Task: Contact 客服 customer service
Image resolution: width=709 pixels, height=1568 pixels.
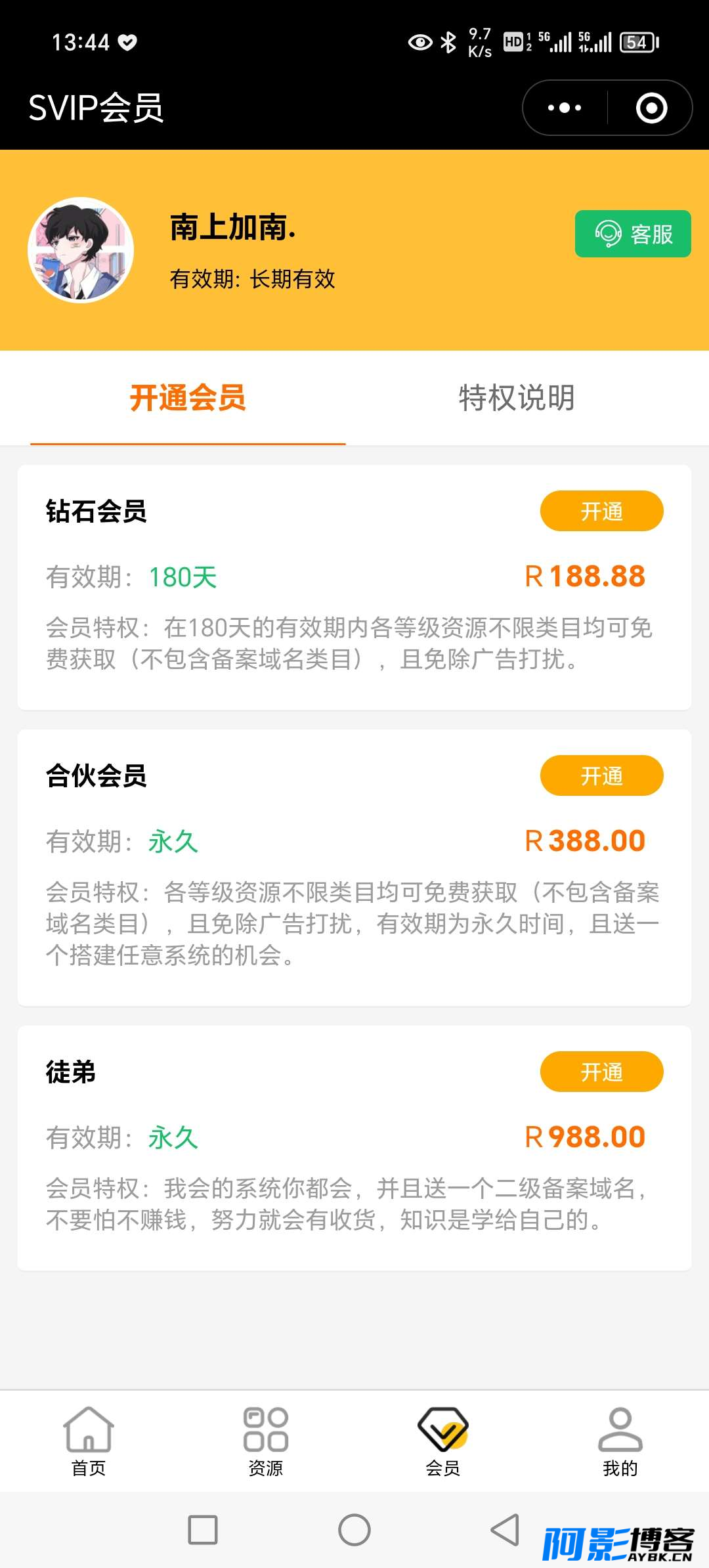Action: tap(633, 234)
